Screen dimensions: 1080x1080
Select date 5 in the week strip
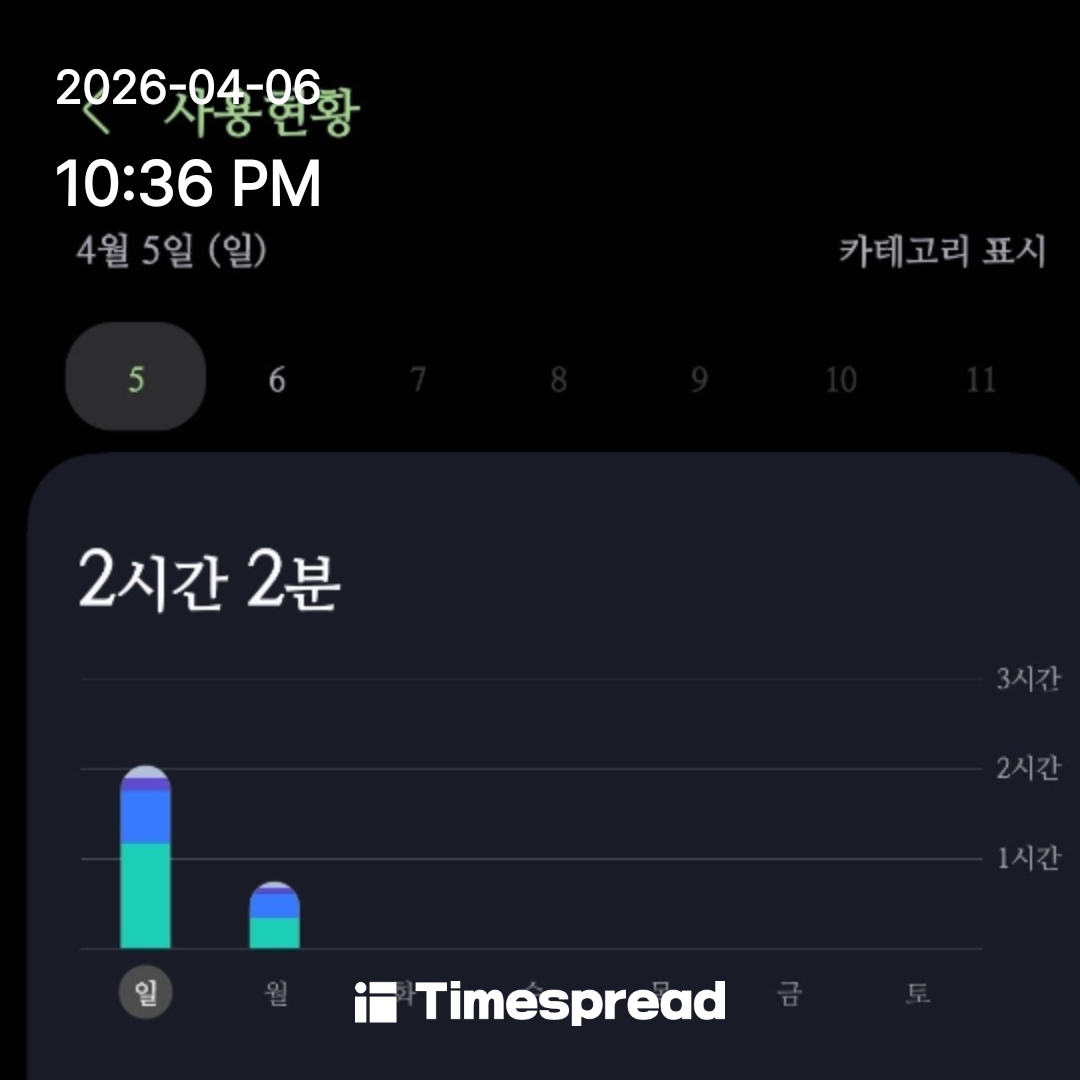click(x=136, y=379)
